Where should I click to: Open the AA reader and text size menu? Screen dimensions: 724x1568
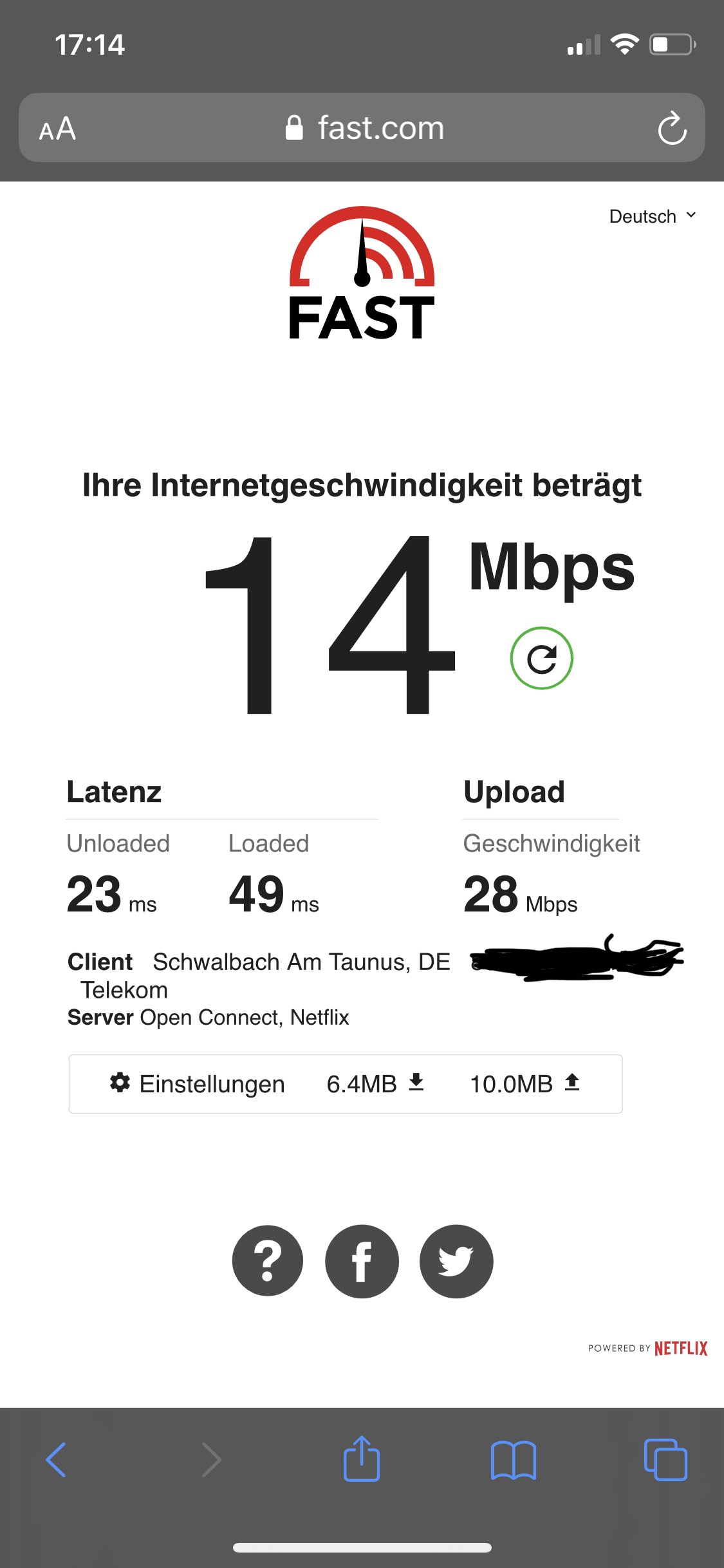point(57,129)
